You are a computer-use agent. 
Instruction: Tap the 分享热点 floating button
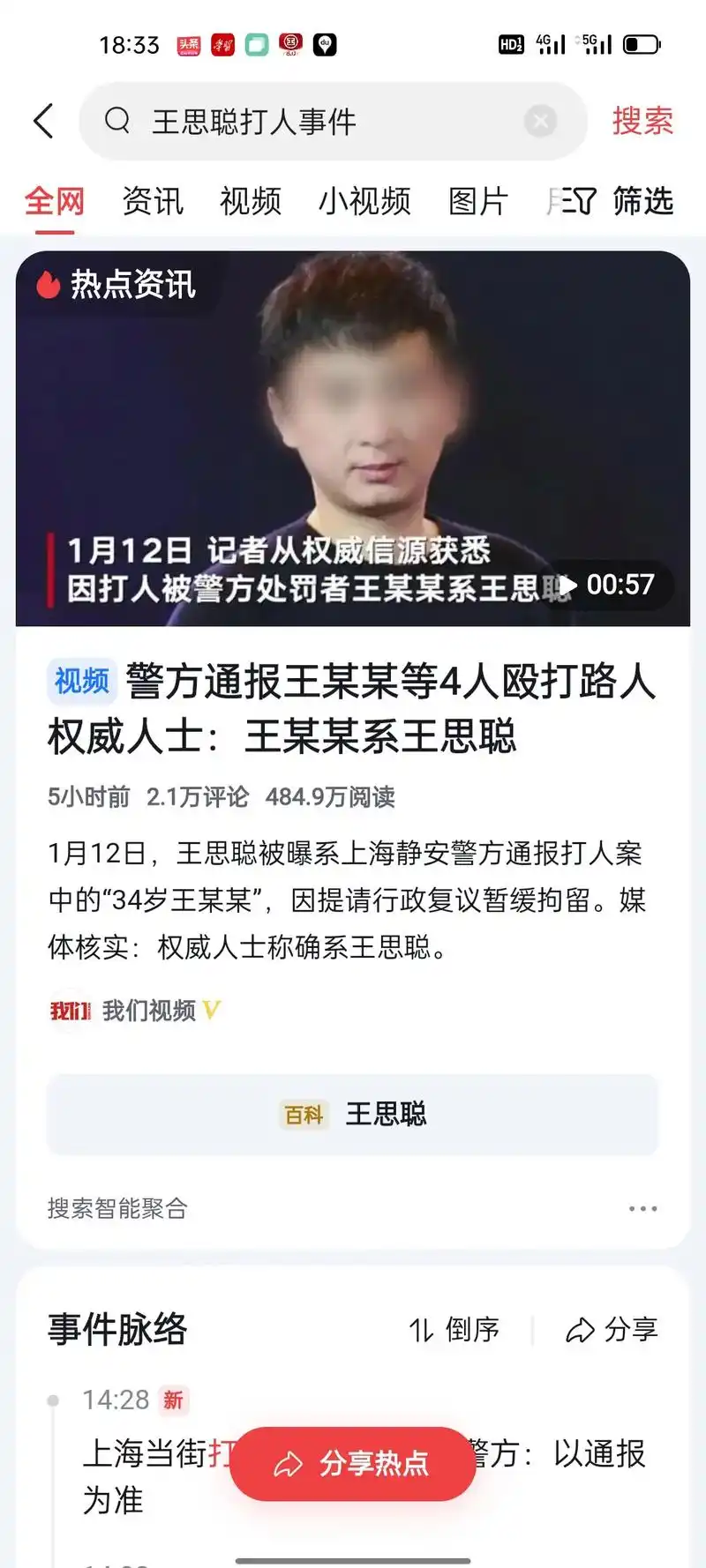pyautogui.click(x=352, y=1464)
